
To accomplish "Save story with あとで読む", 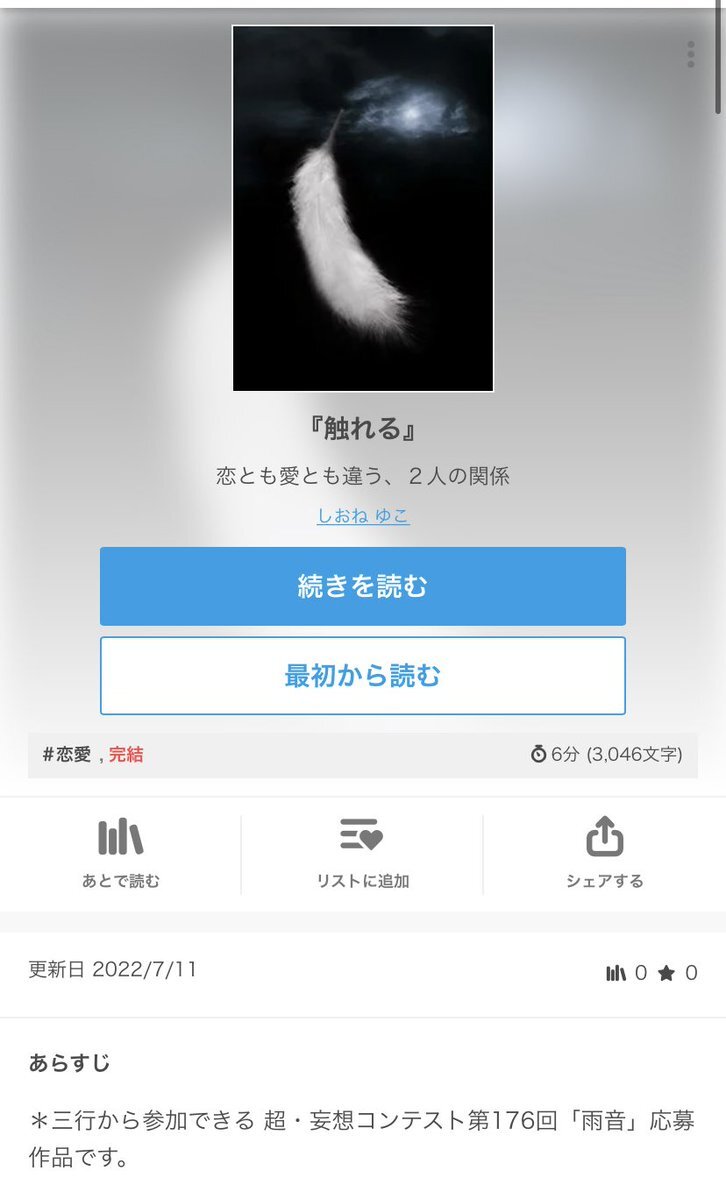I will [x=121, y=854].
